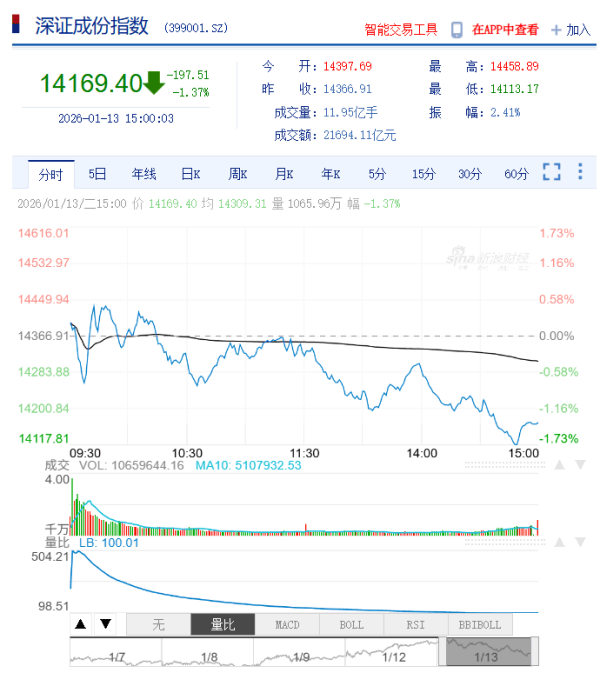Viewport: 600px width, 673px height.
Task: Switch to the 5分 interval tab
Action: pos(377,174)
